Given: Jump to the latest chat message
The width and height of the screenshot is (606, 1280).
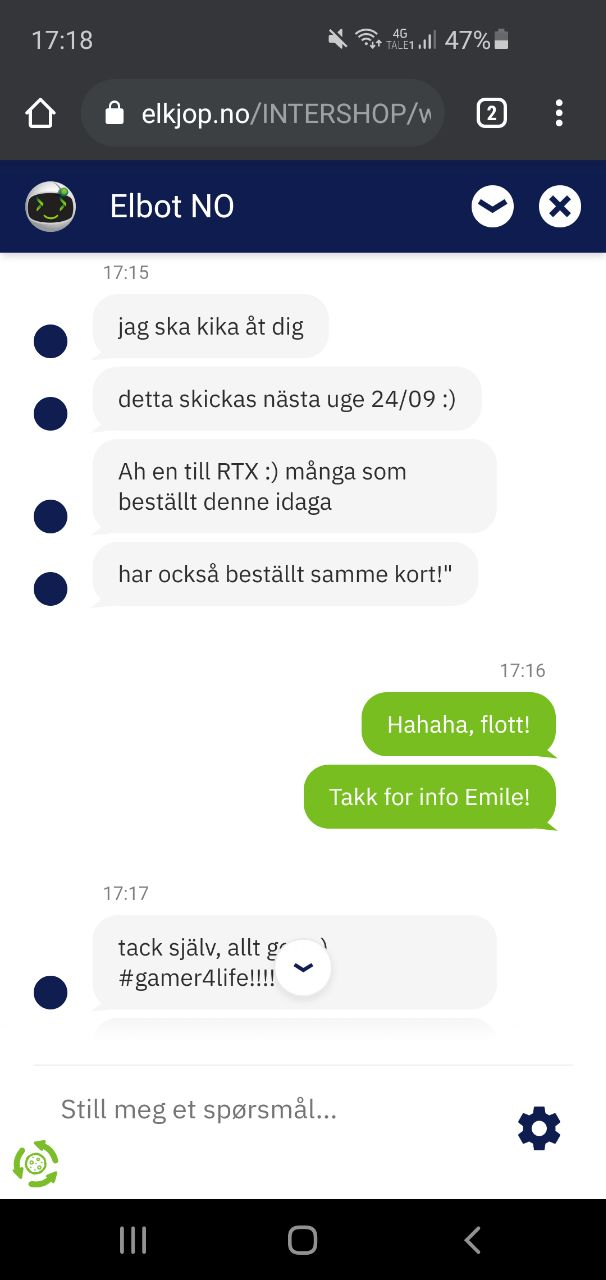Looking at the screenshot, I should click(303, 968).
